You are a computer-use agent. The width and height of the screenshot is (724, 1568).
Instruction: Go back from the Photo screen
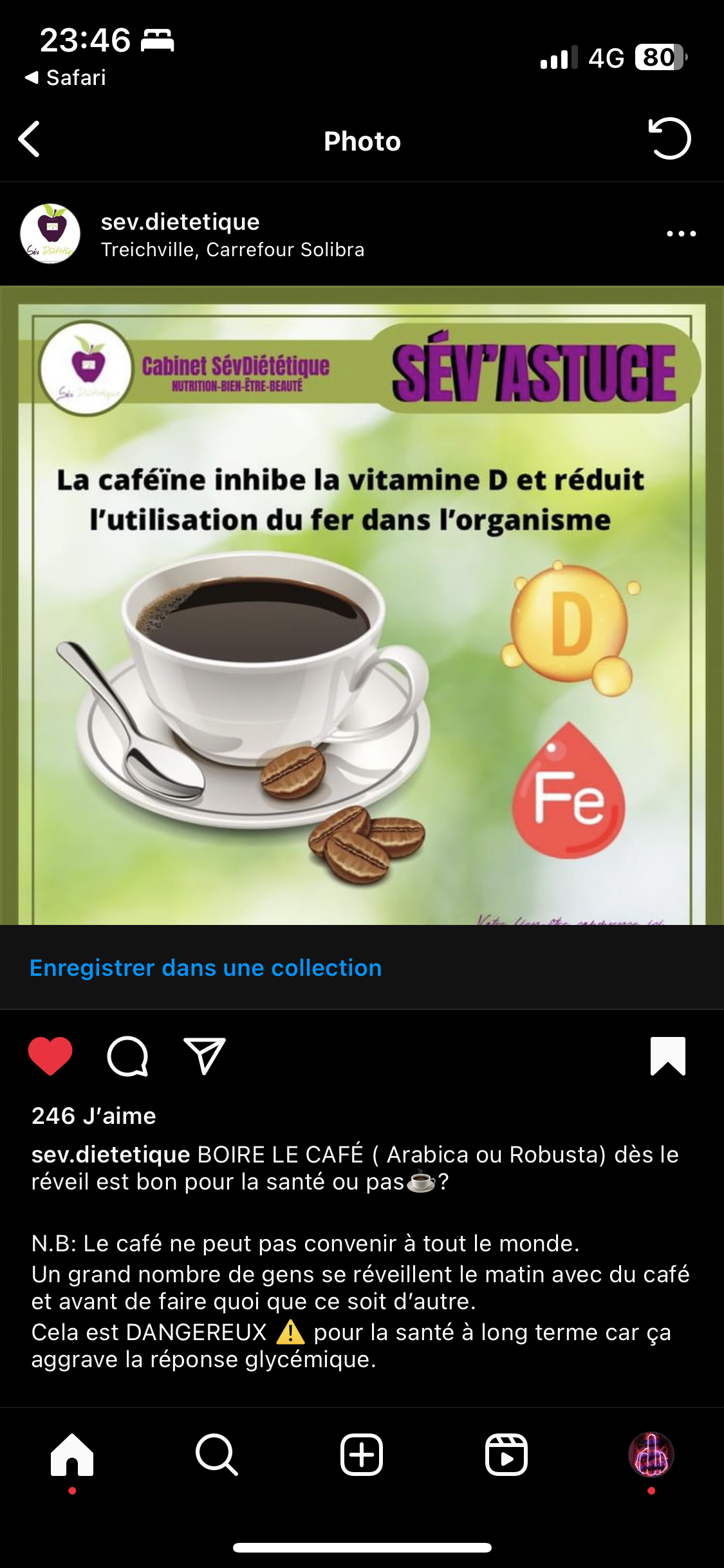pyautogui.click(x=30, y=139)
